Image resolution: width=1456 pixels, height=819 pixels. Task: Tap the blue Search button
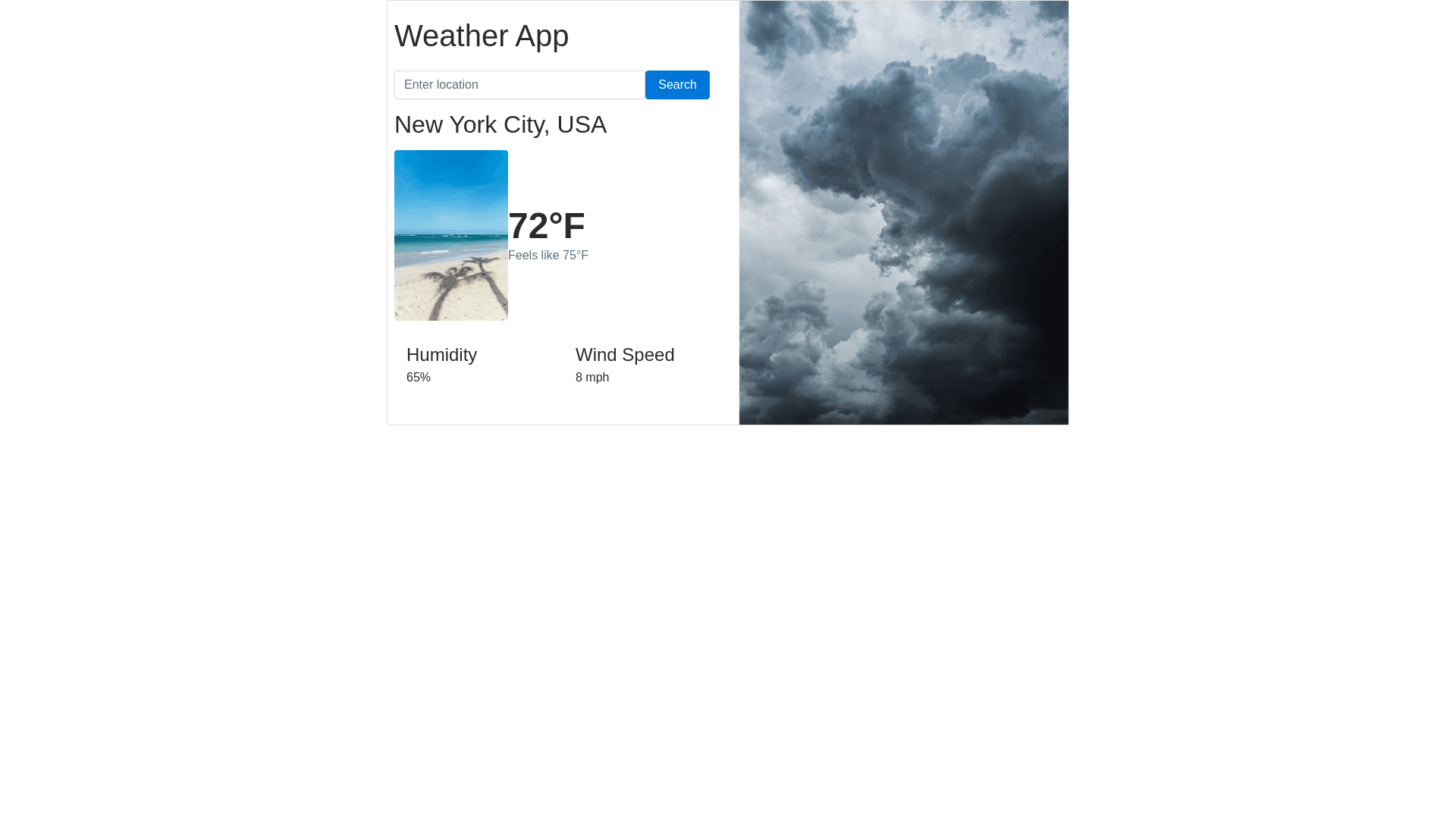coord(676,85)
